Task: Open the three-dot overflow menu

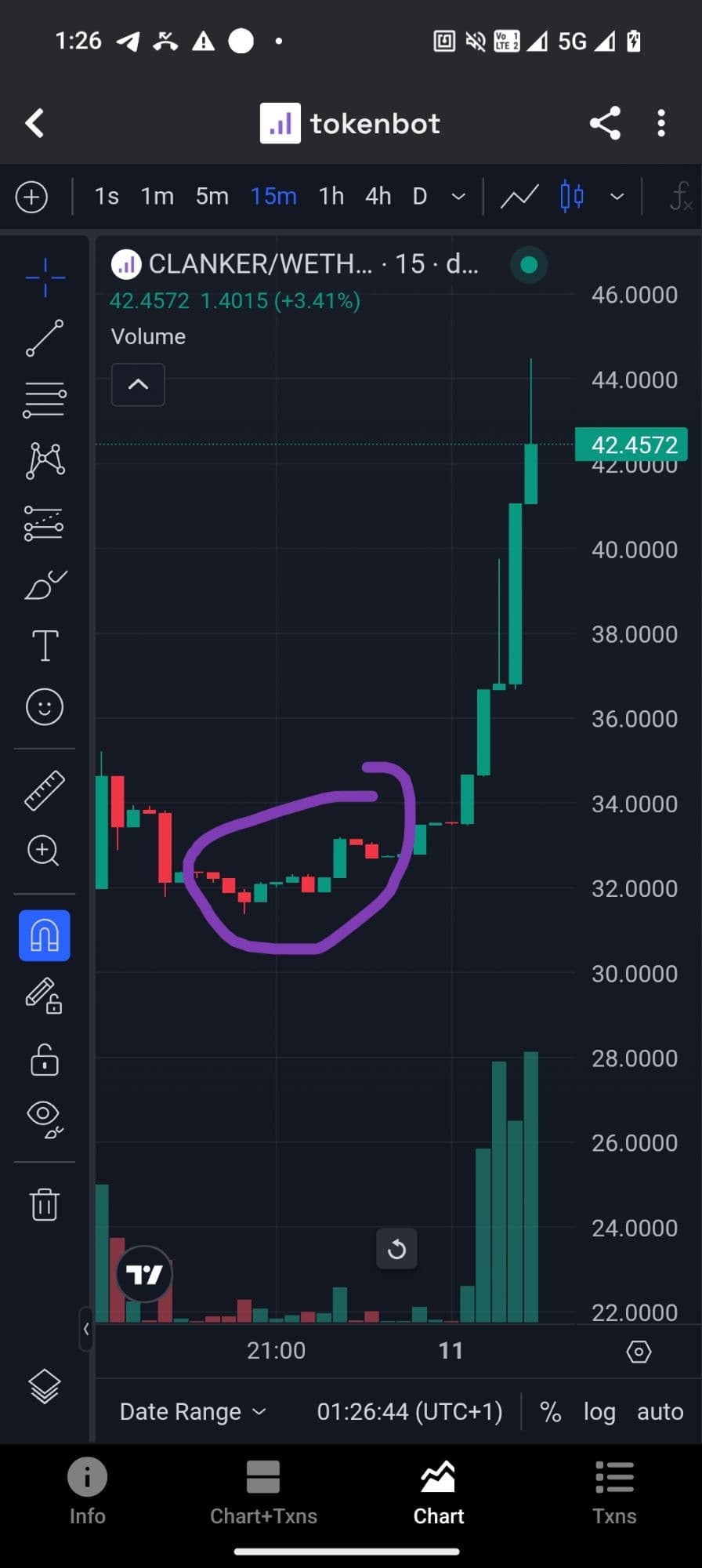Action: (x=661, y=123)
